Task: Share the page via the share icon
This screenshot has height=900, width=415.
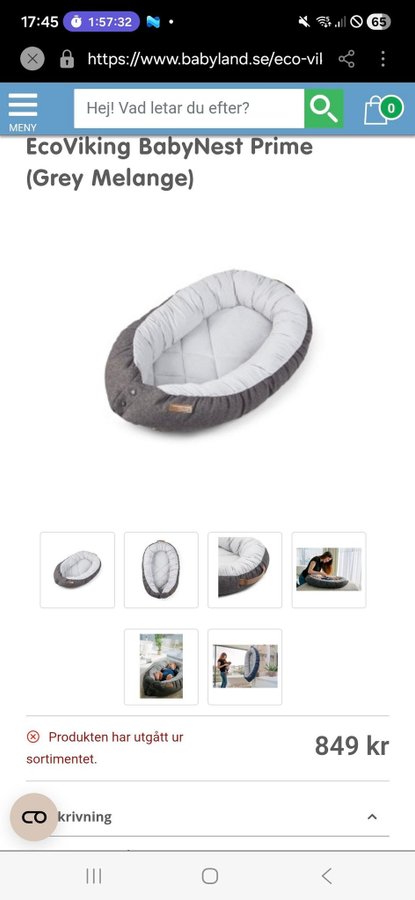Action: [x=347, y=59]
